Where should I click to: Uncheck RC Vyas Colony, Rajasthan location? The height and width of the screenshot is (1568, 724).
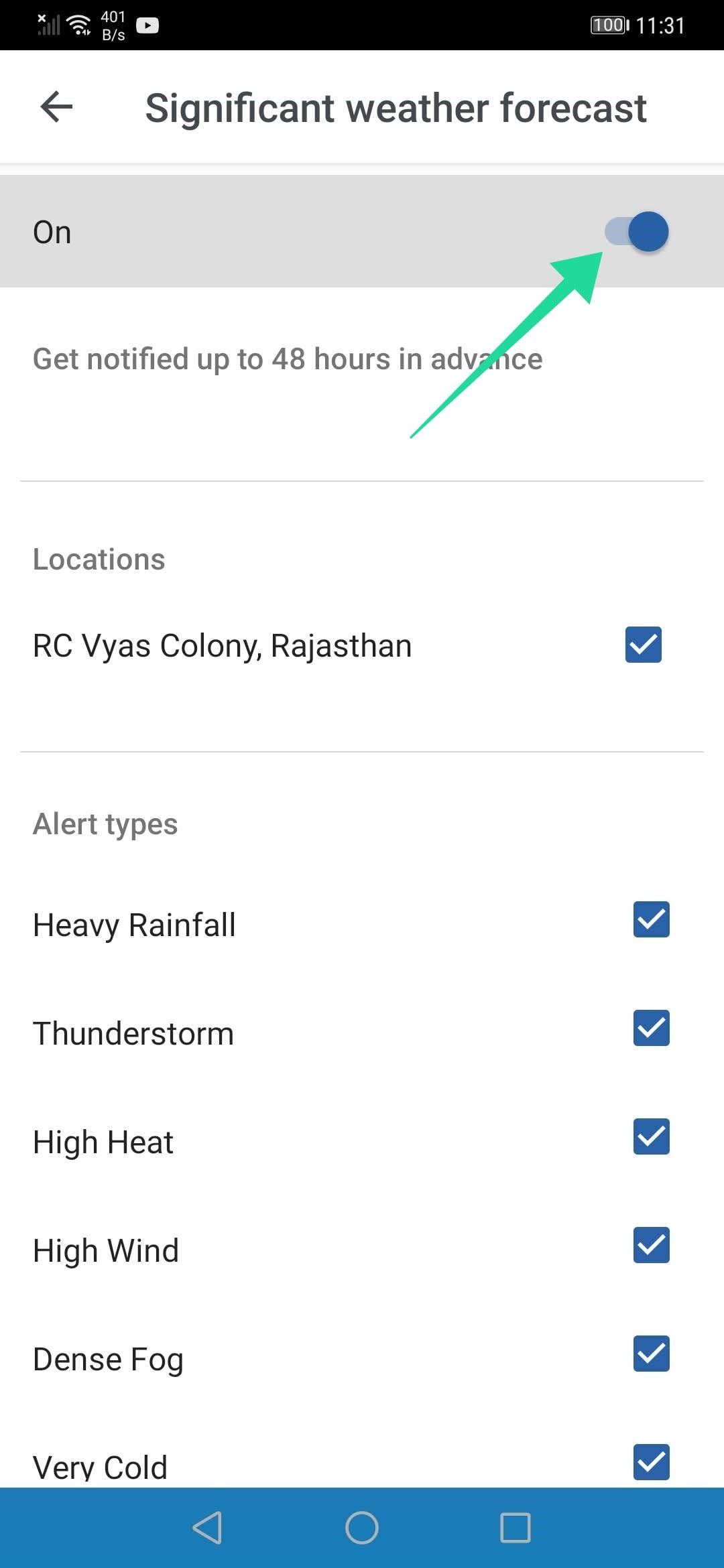(643, 645)
